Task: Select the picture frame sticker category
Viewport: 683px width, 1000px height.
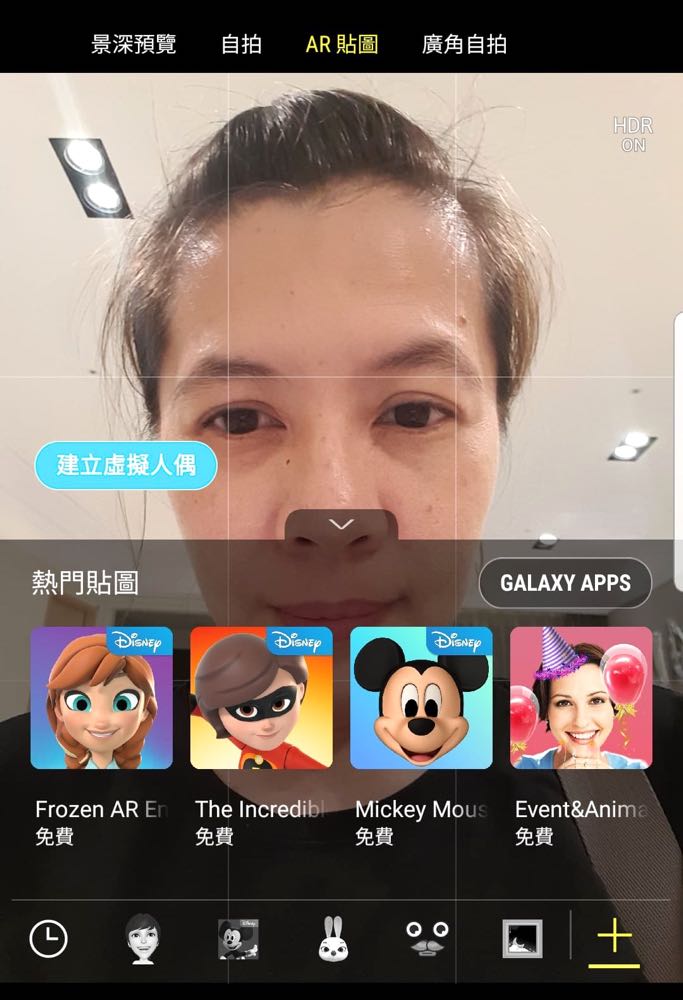Action: (521, 939)
